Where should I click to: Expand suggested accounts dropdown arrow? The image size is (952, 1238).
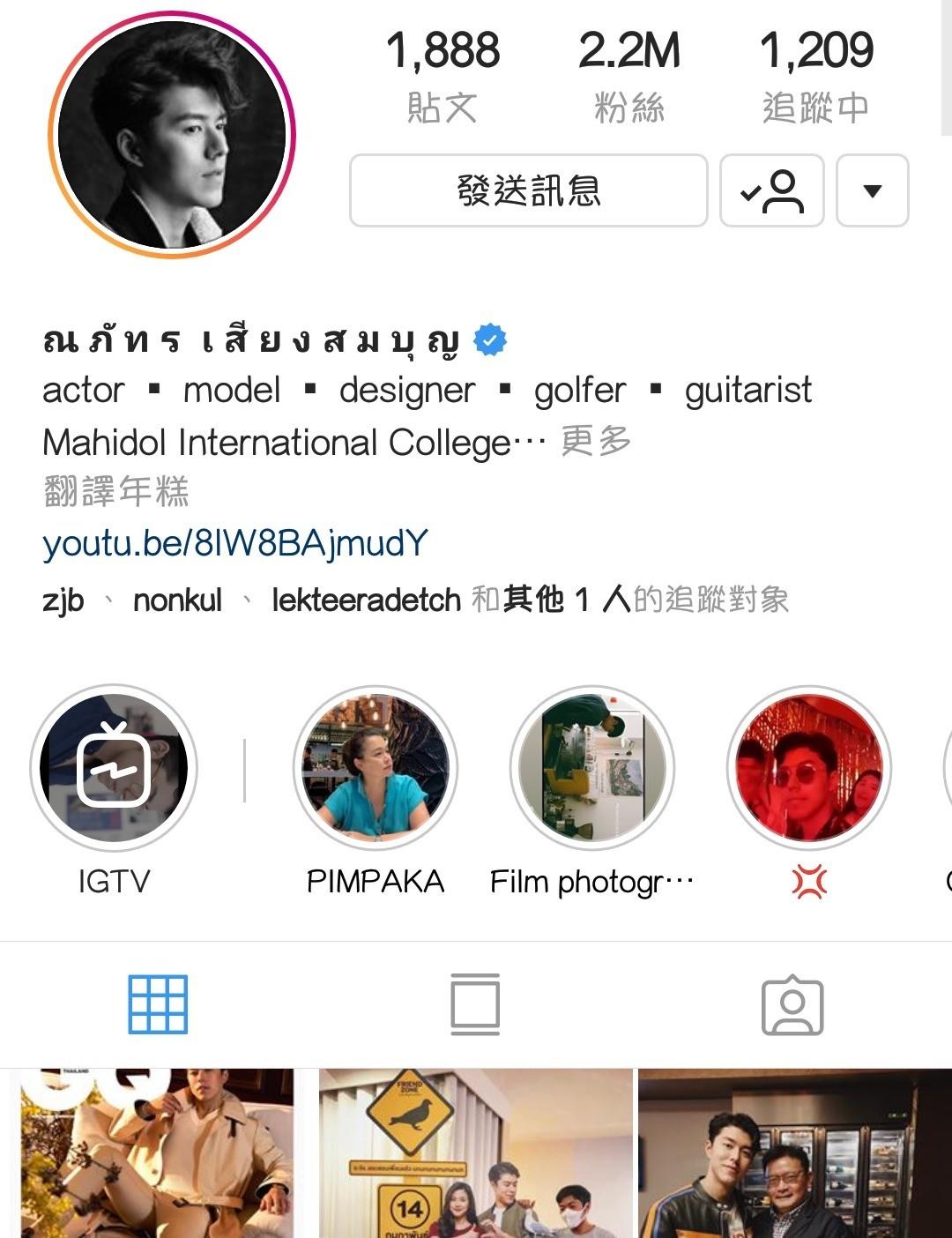pos(872,190)
